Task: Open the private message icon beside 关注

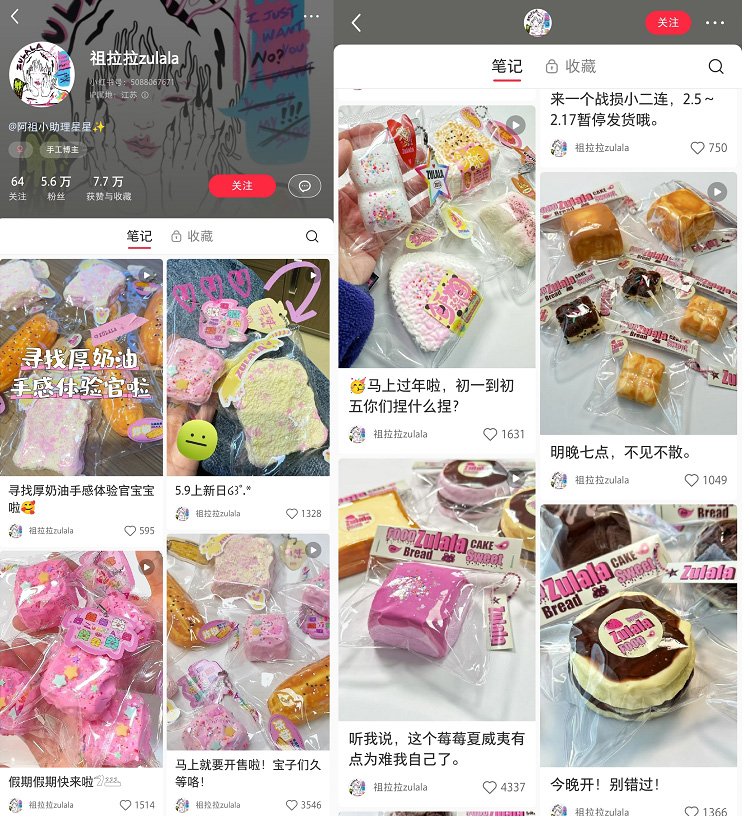Action: coord(304,186)
